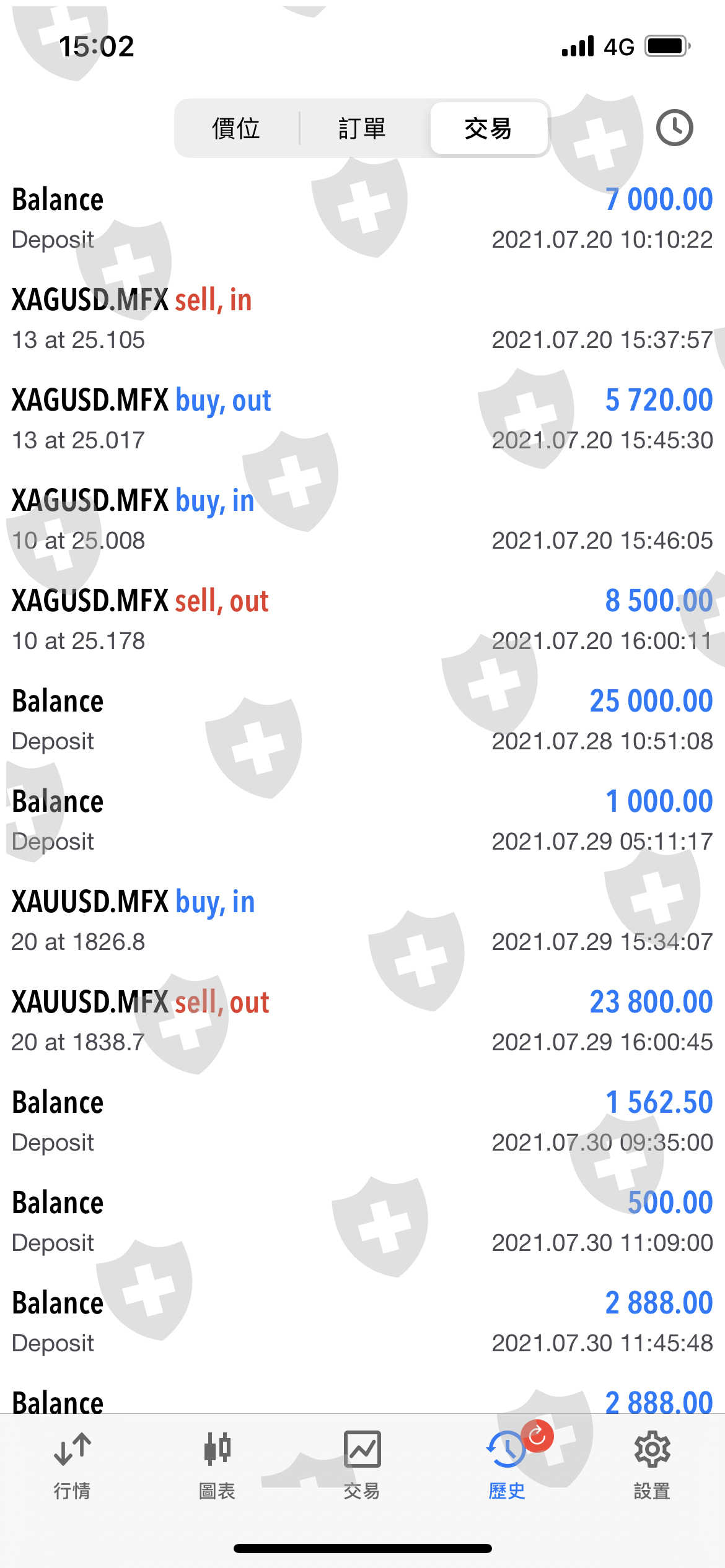This screenshot has height=1568, width=725.
Task: Open the 交易 tab in bottom bar
Action: [x=362, y=1465]
